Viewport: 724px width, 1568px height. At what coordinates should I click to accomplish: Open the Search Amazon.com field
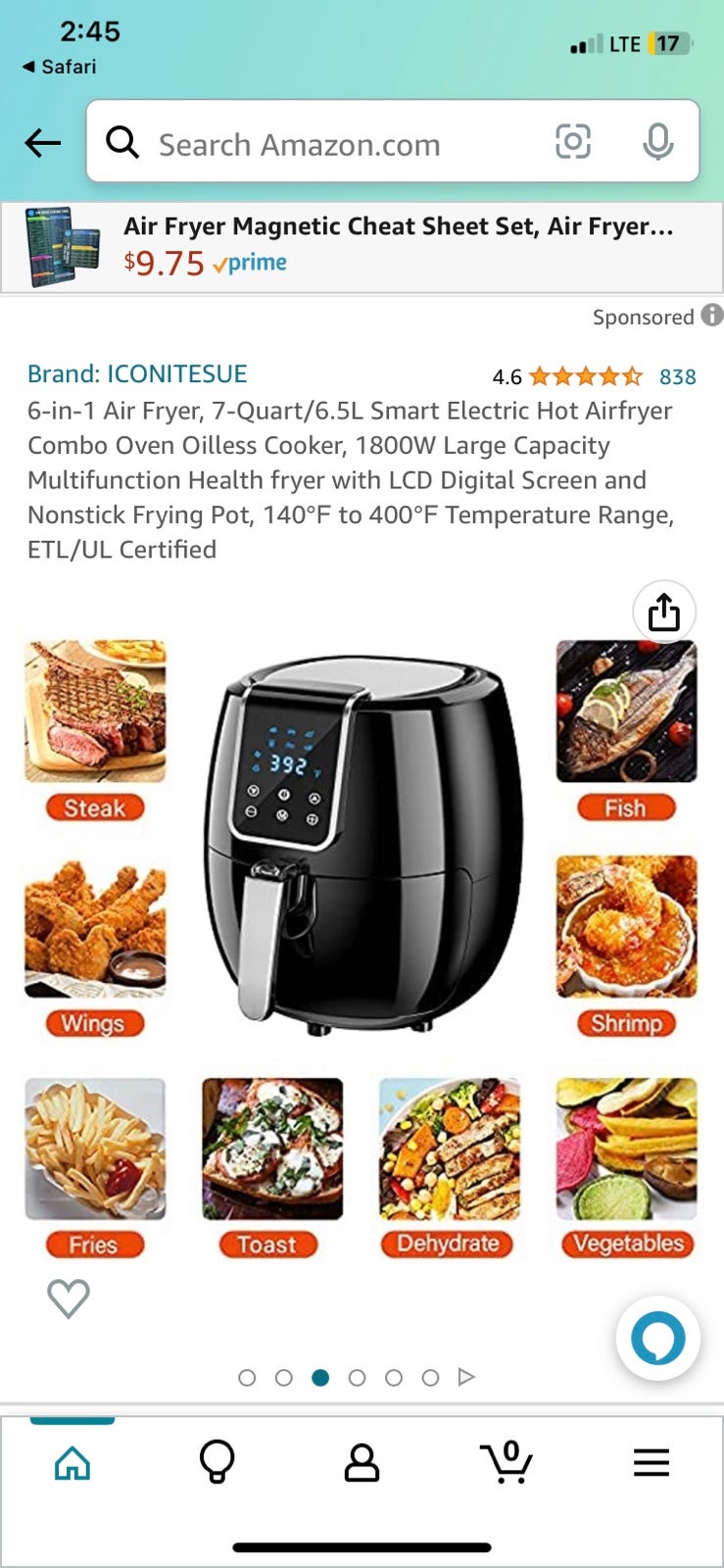coord(323,144)
